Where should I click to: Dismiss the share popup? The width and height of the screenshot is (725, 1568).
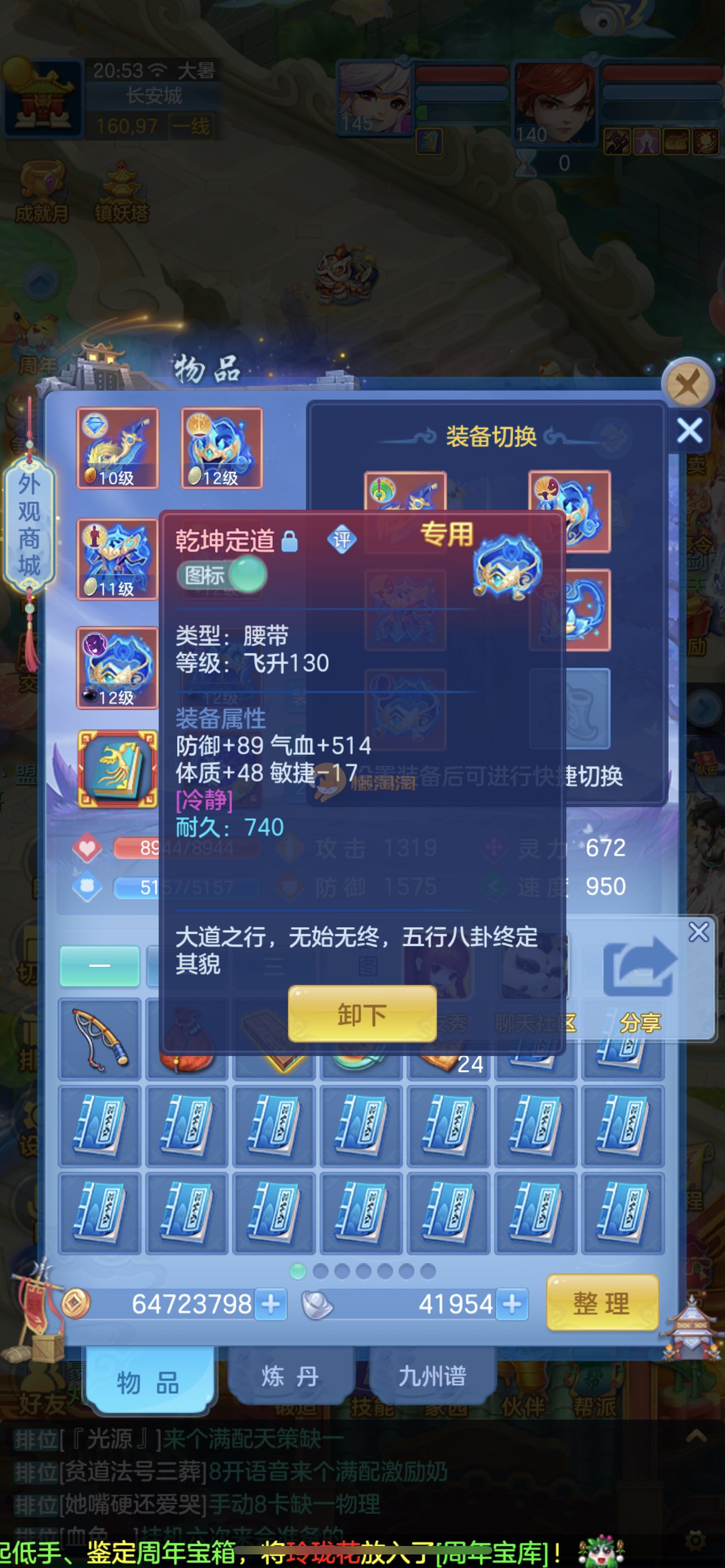click(x=698, y=932)
